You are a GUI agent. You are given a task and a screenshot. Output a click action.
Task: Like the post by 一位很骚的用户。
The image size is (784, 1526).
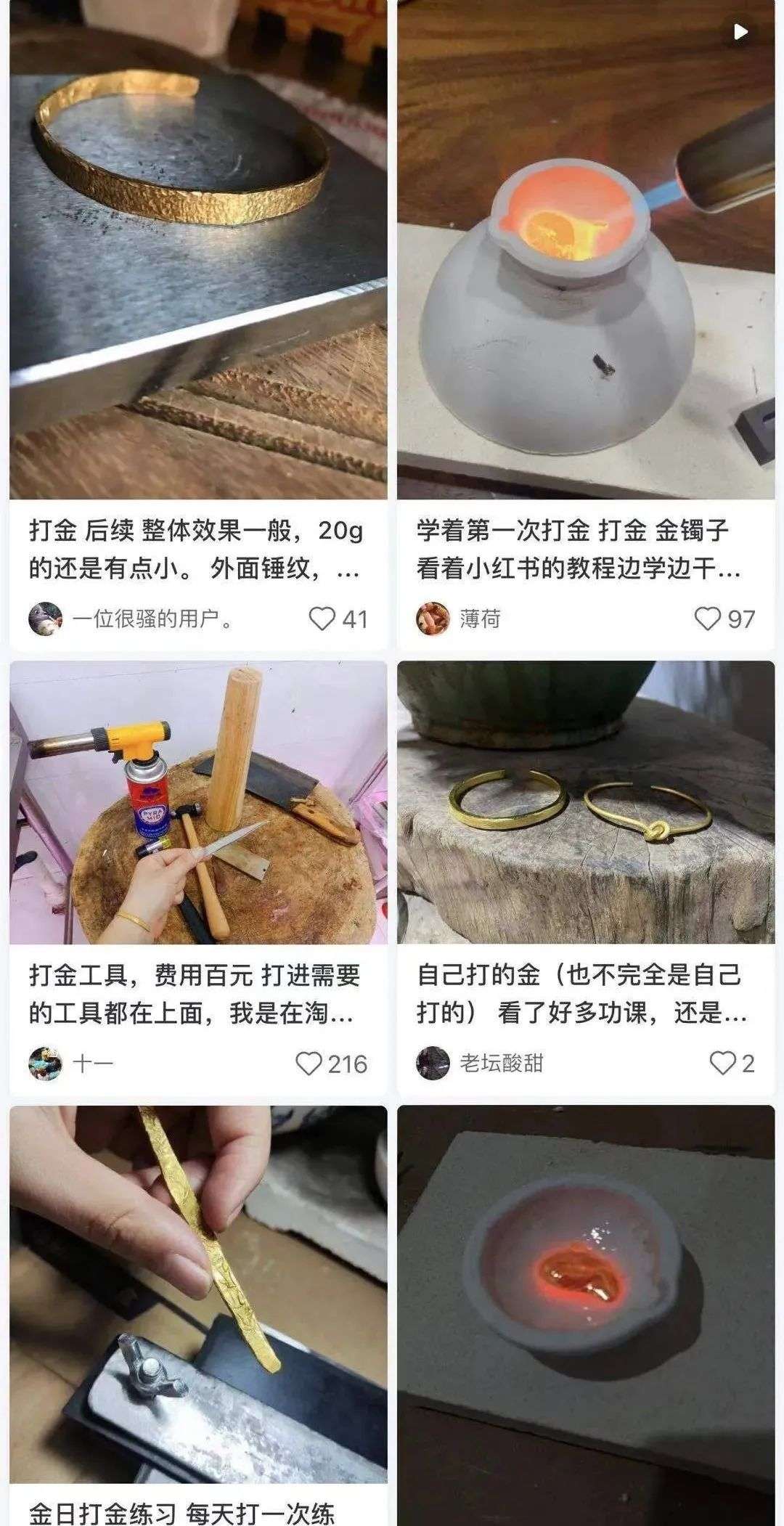coord(322,619)
